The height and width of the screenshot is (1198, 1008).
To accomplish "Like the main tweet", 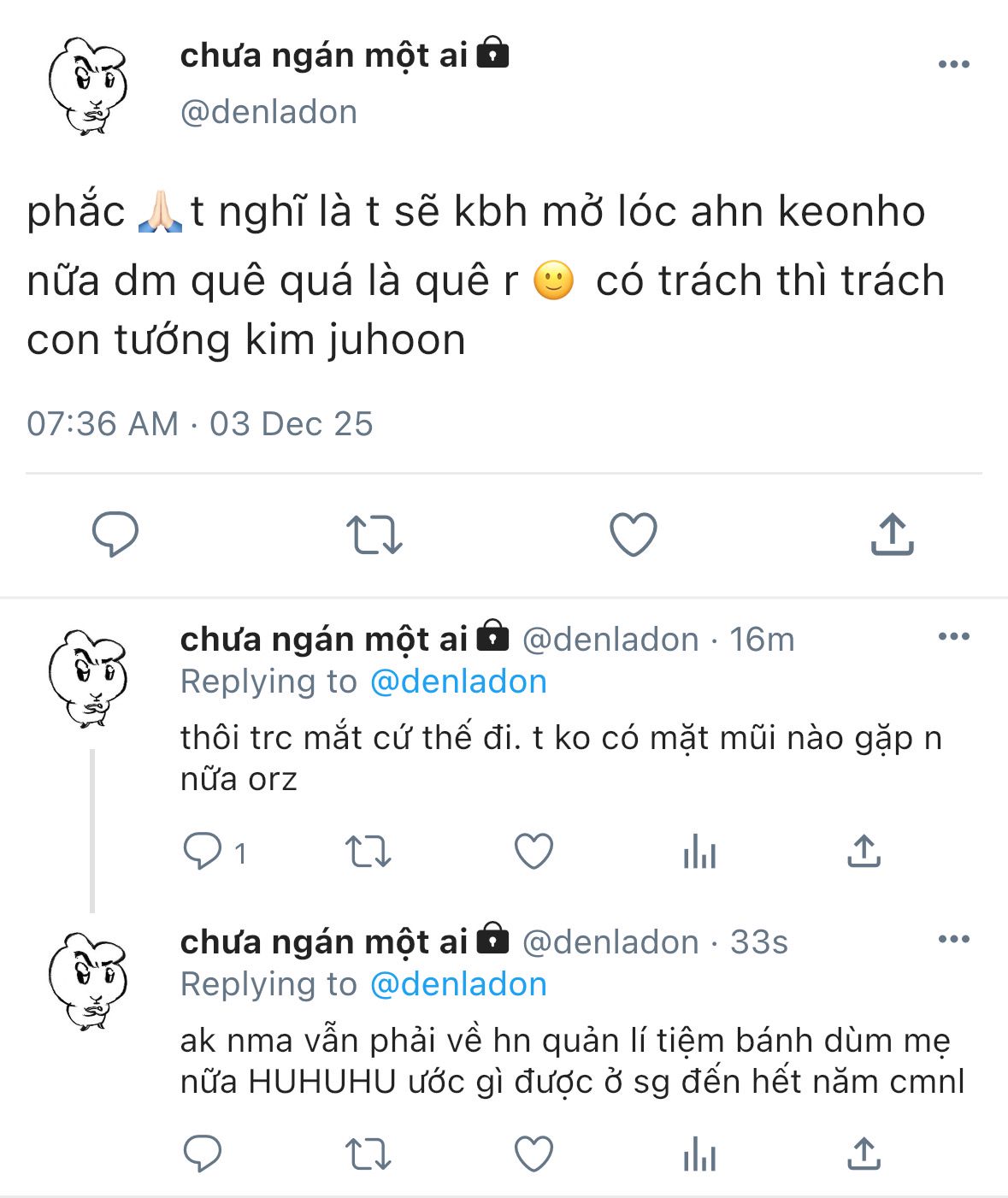I will [x=633, y=534].
